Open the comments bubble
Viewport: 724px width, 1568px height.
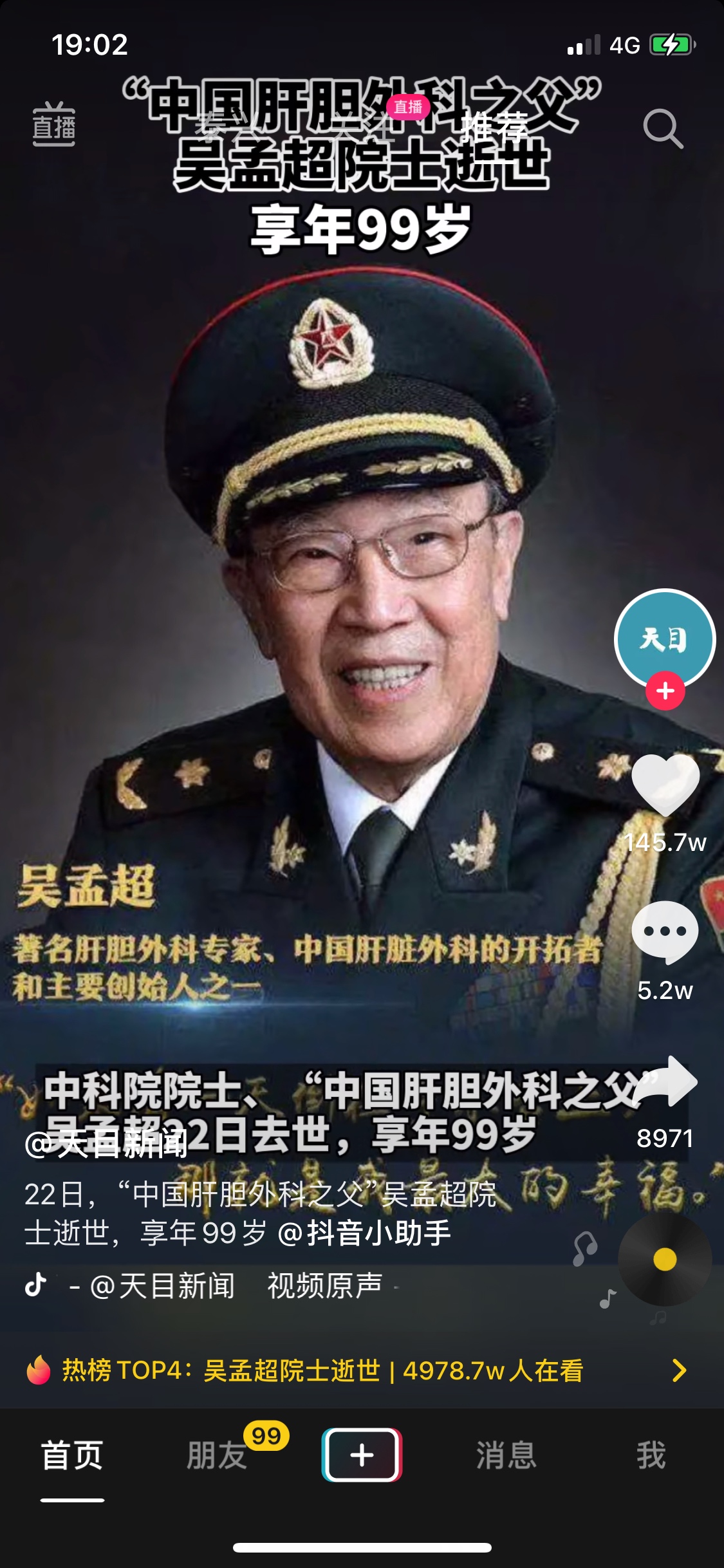[x=665, y=932]
